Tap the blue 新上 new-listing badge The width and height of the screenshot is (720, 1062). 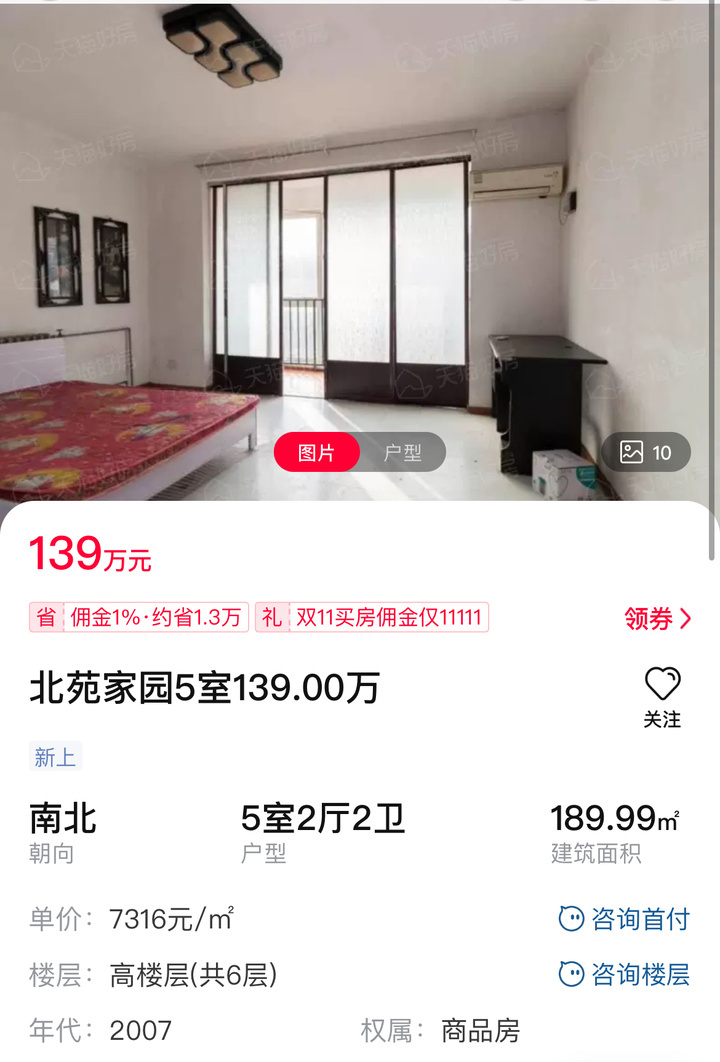(57, 758)
